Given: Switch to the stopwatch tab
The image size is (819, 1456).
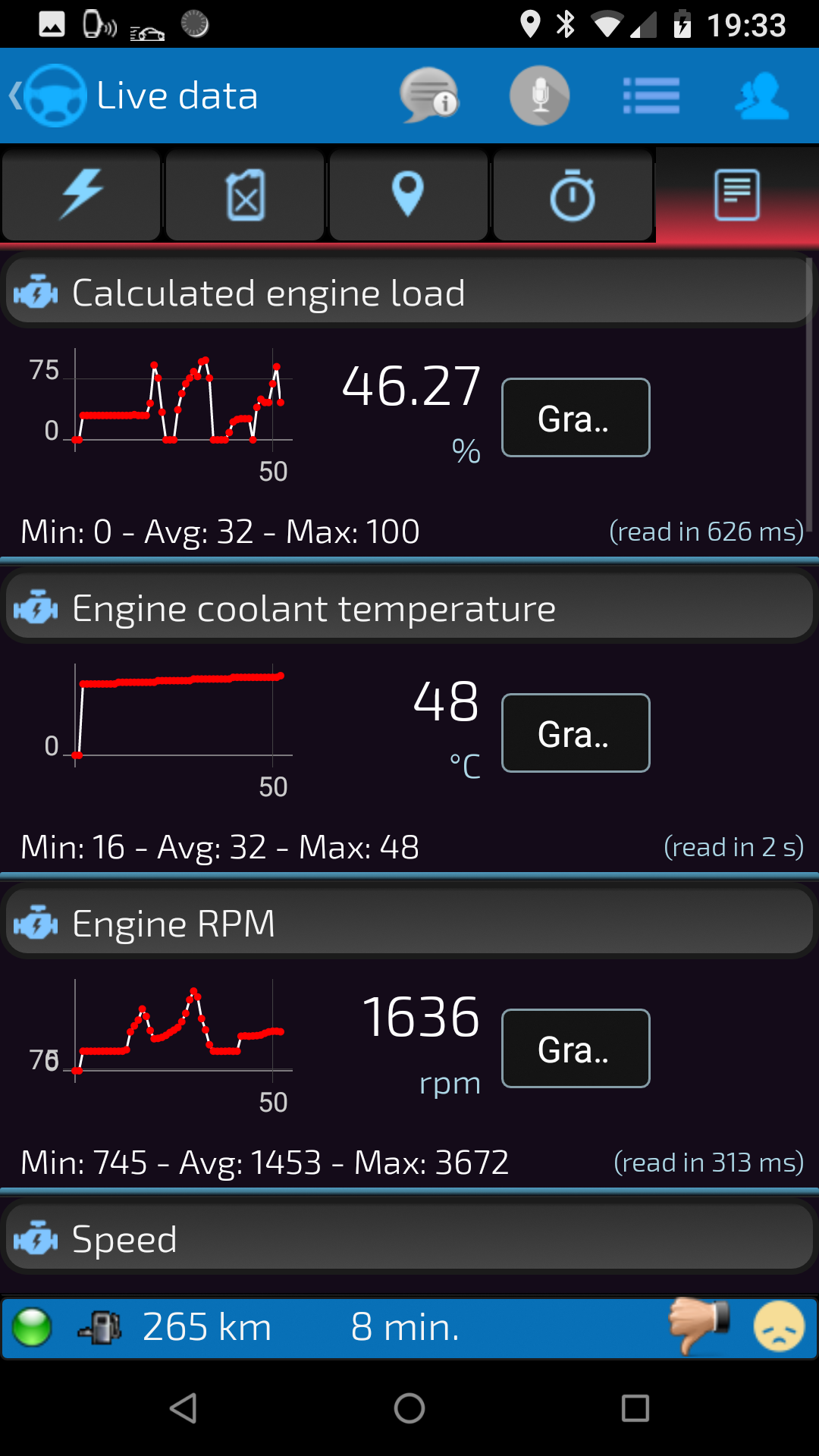Looking at the screenshot, I should pos(573,195).
